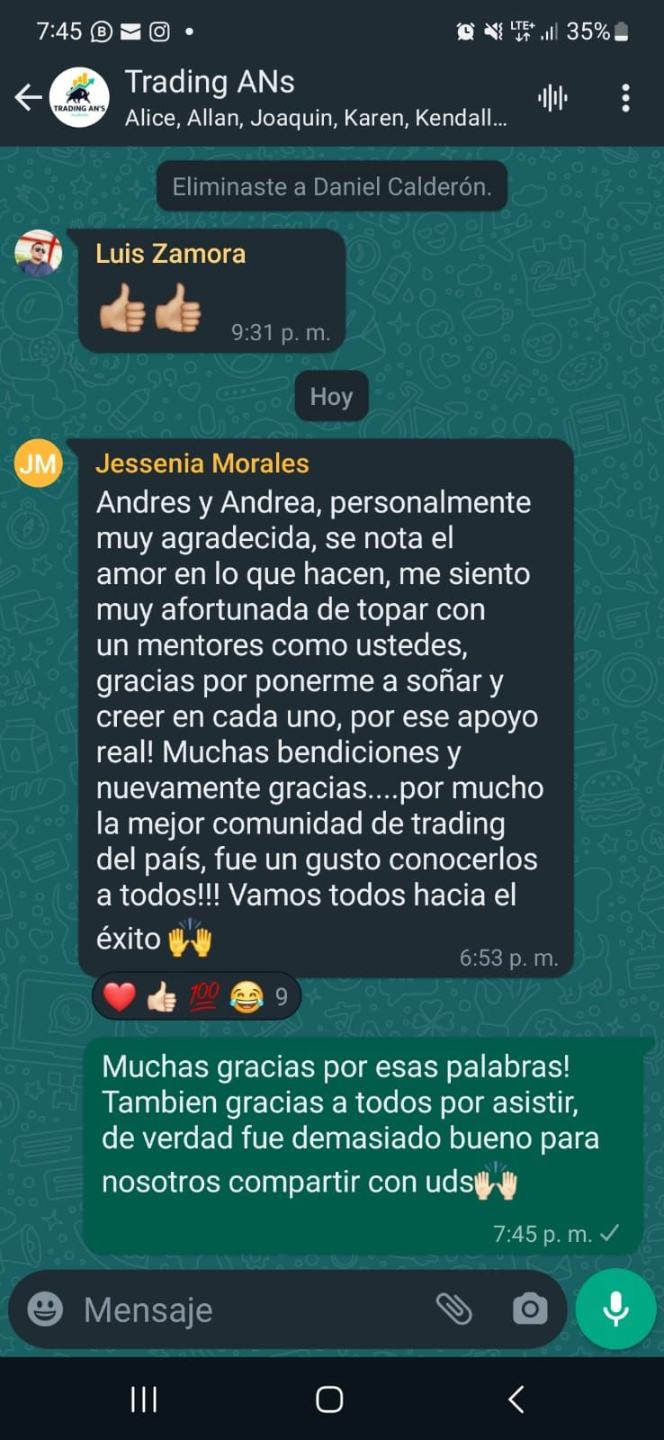Go back to the chats list
This screenshot has width=664, height=1440.
pos(28,97)
